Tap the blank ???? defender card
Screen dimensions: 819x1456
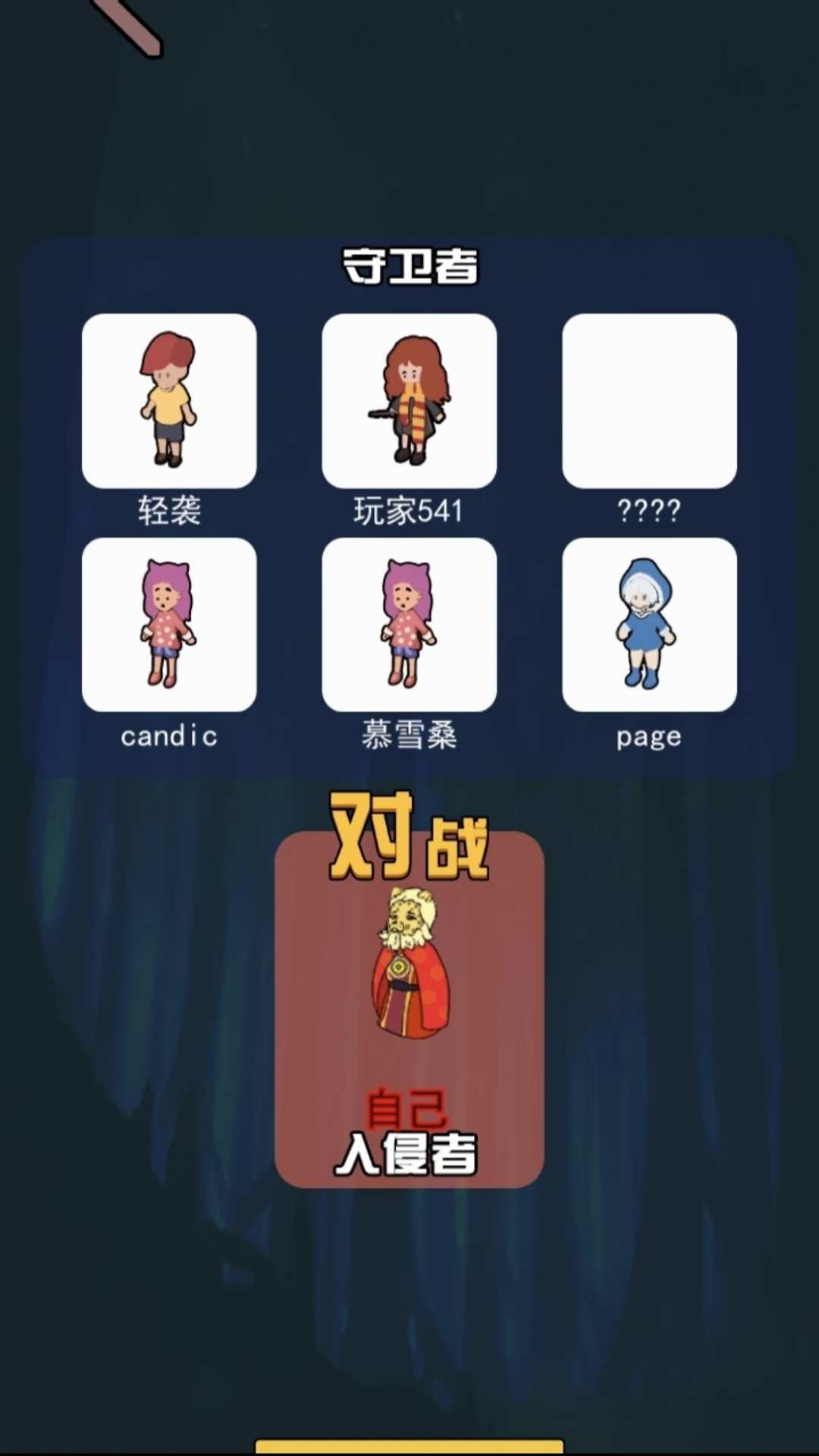point(649,400)
